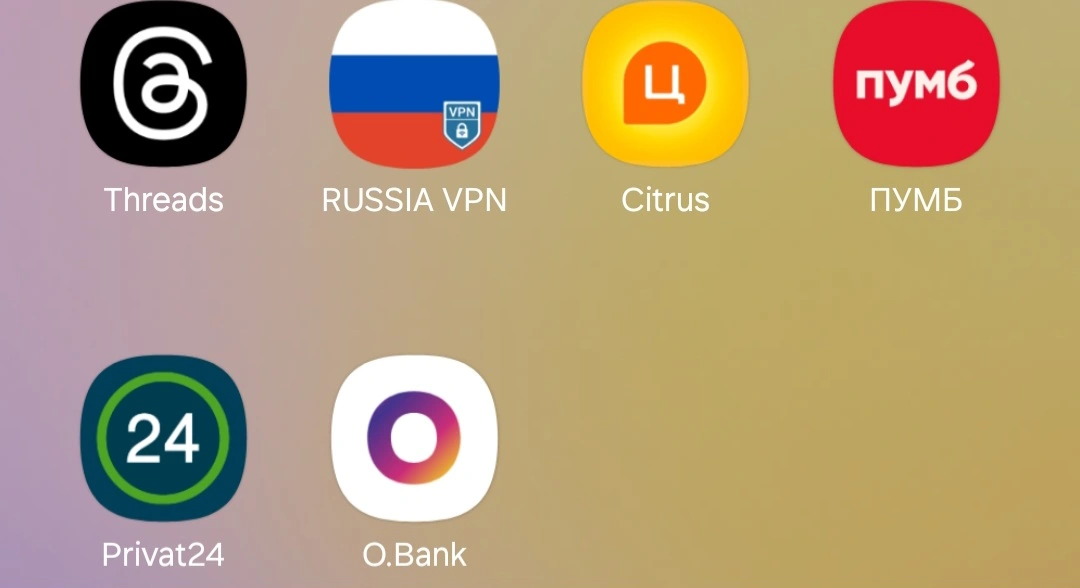The image size is (1080, 588).
Task: Open Privat24
Action: pyautogui.click(x=163, y=439)
